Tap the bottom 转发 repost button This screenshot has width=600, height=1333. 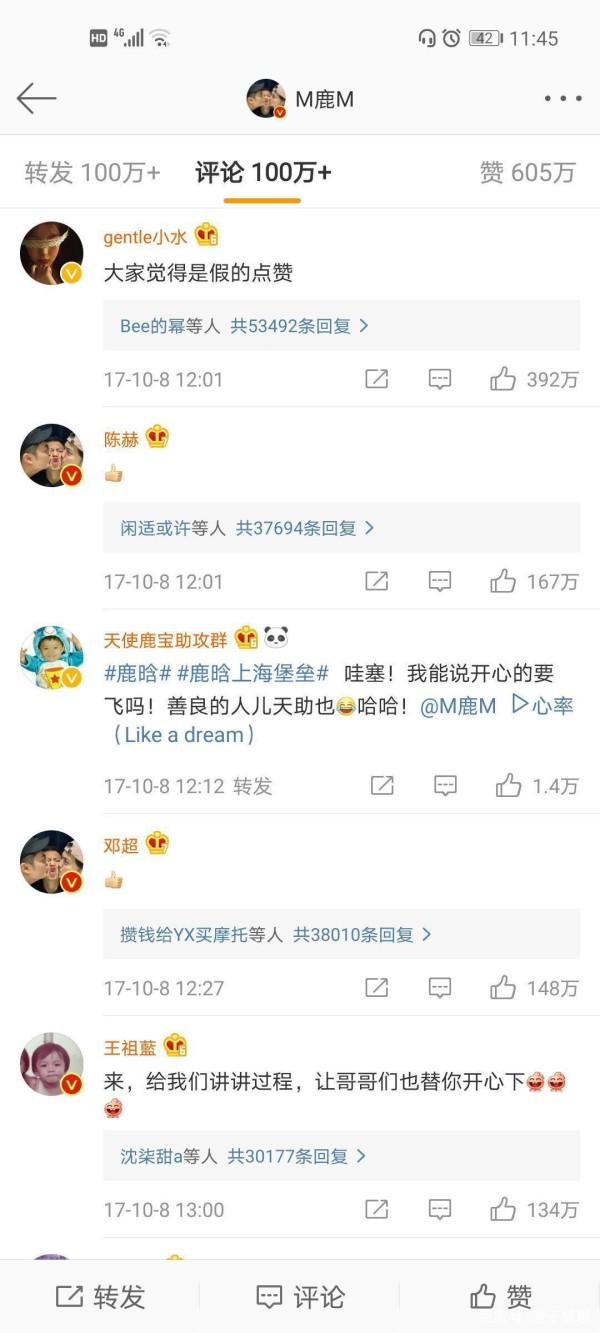[x=100, y=1297]
